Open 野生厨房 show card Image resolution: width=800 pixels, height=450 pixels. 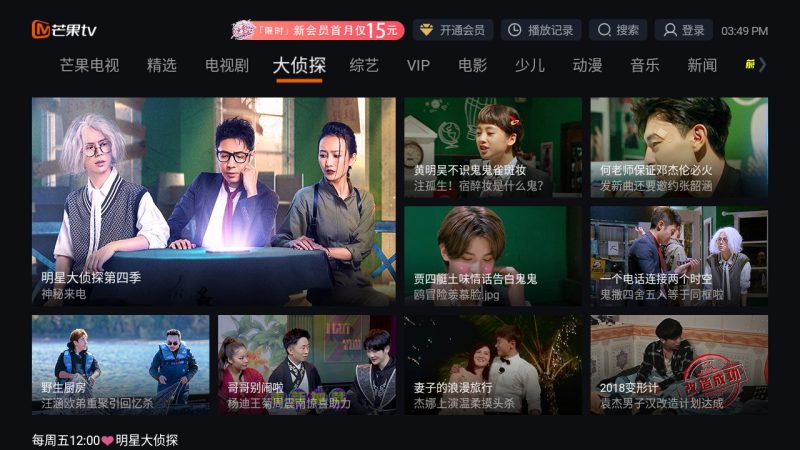coord(120,365)
